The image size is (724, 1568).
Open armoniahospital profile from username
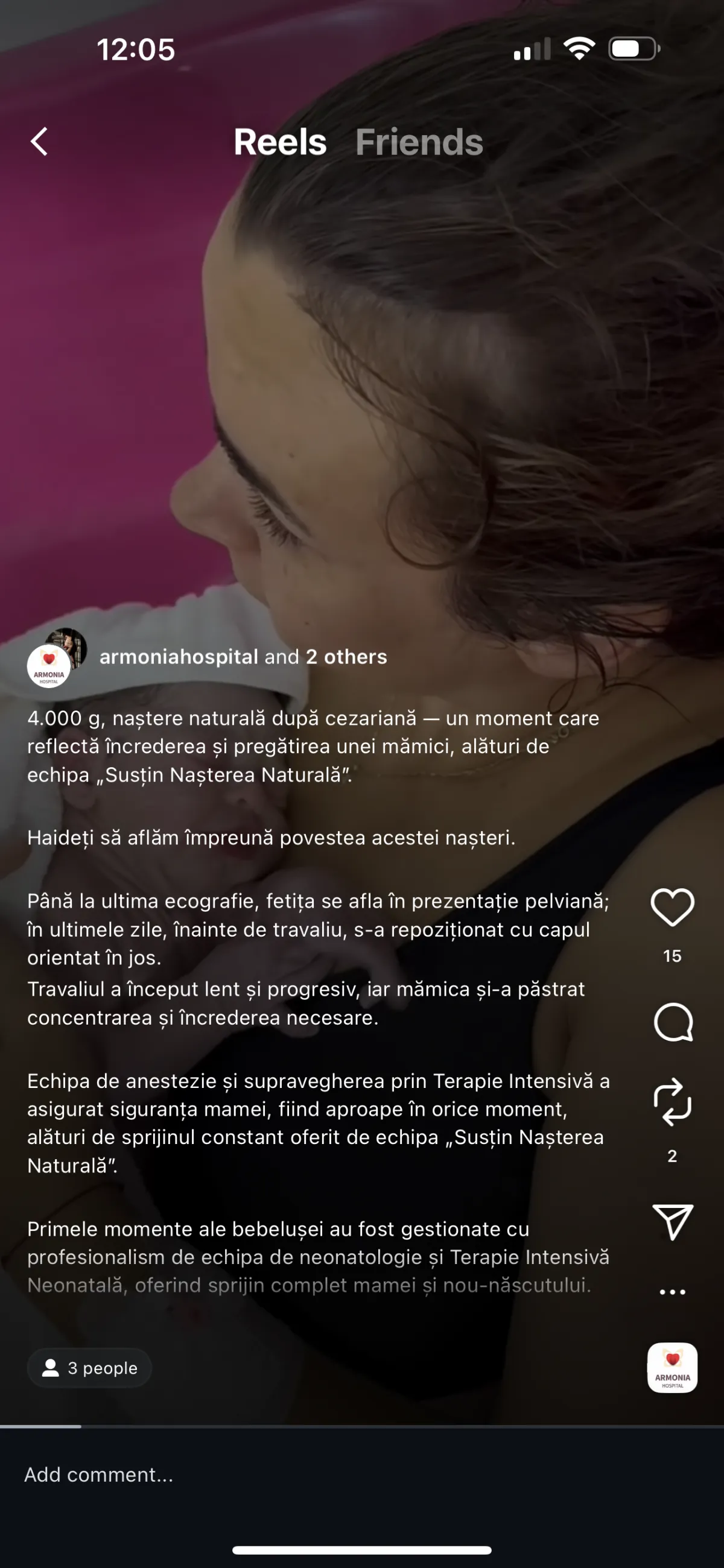[179, 657]
